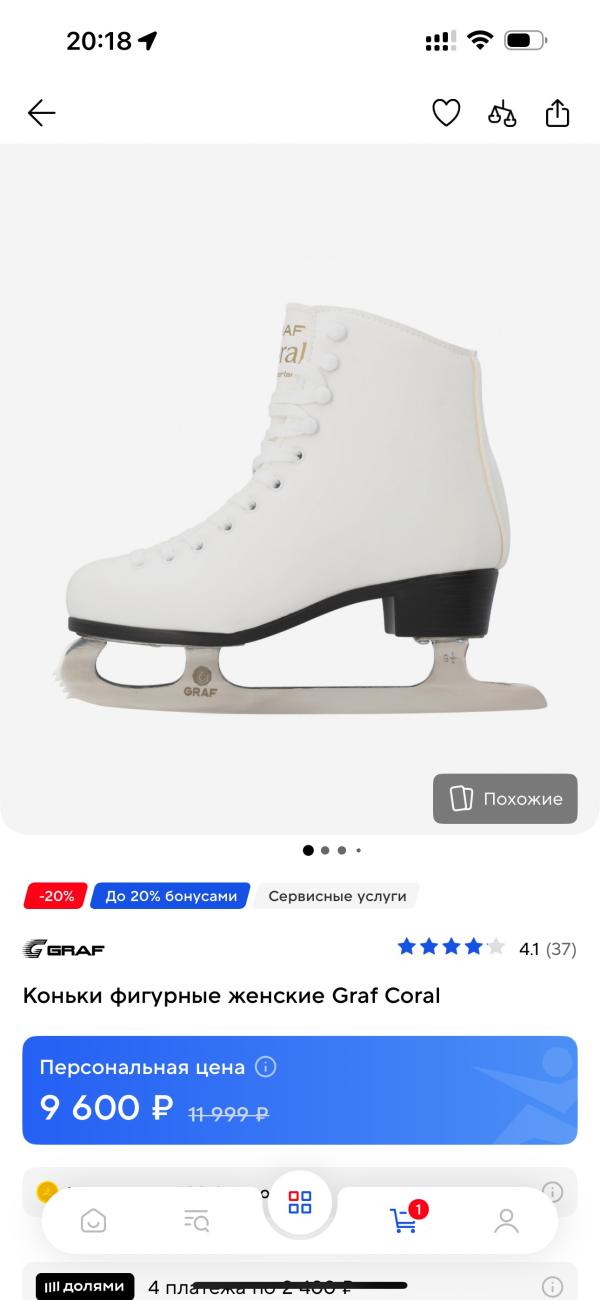Show info for the Долями payment row
Image resolution: width=600 pixels, height=1300 pixels.
coord(552,1287)
